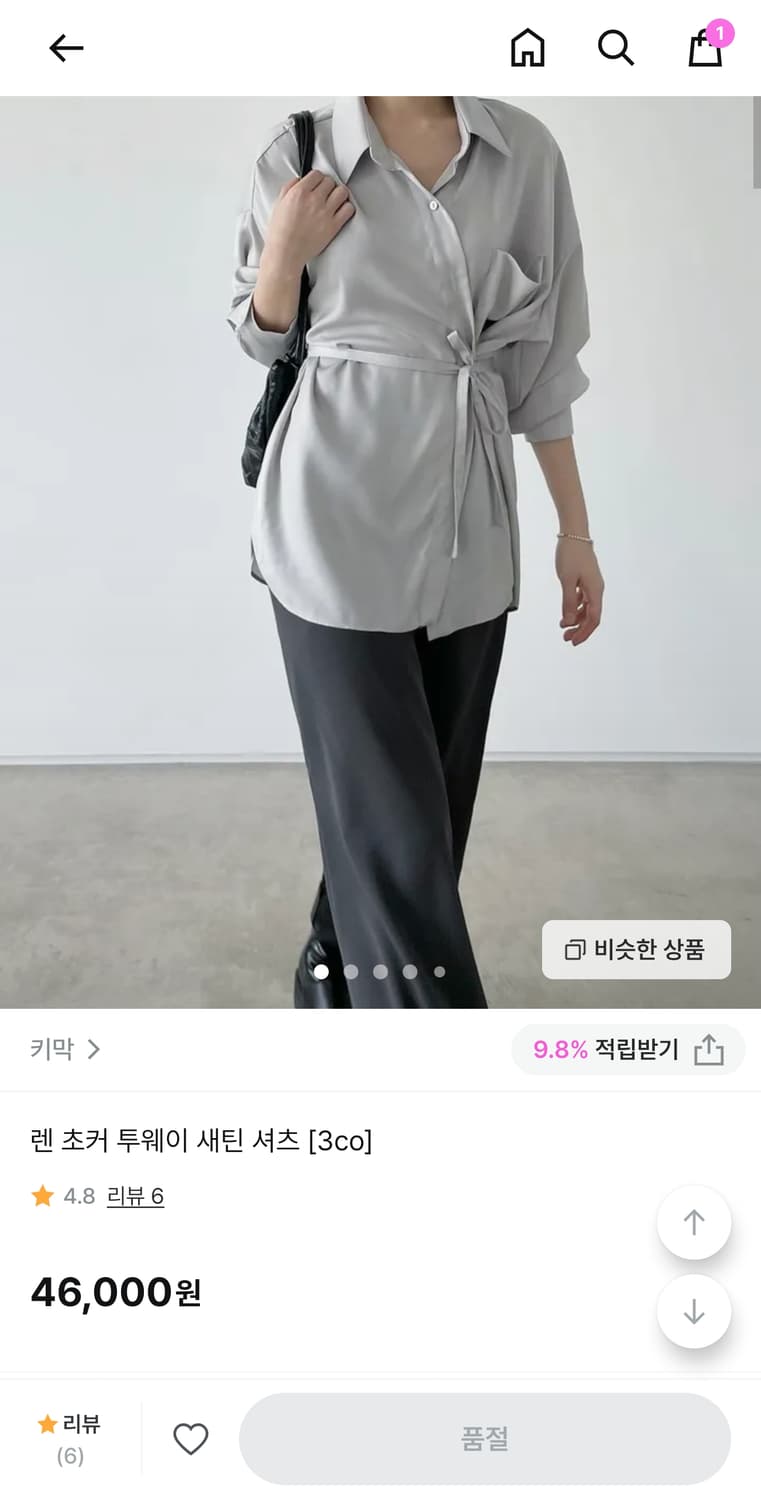Toggle the heart to favorite this item
Screen dimensions: 761x1500
pos(190,1438)
